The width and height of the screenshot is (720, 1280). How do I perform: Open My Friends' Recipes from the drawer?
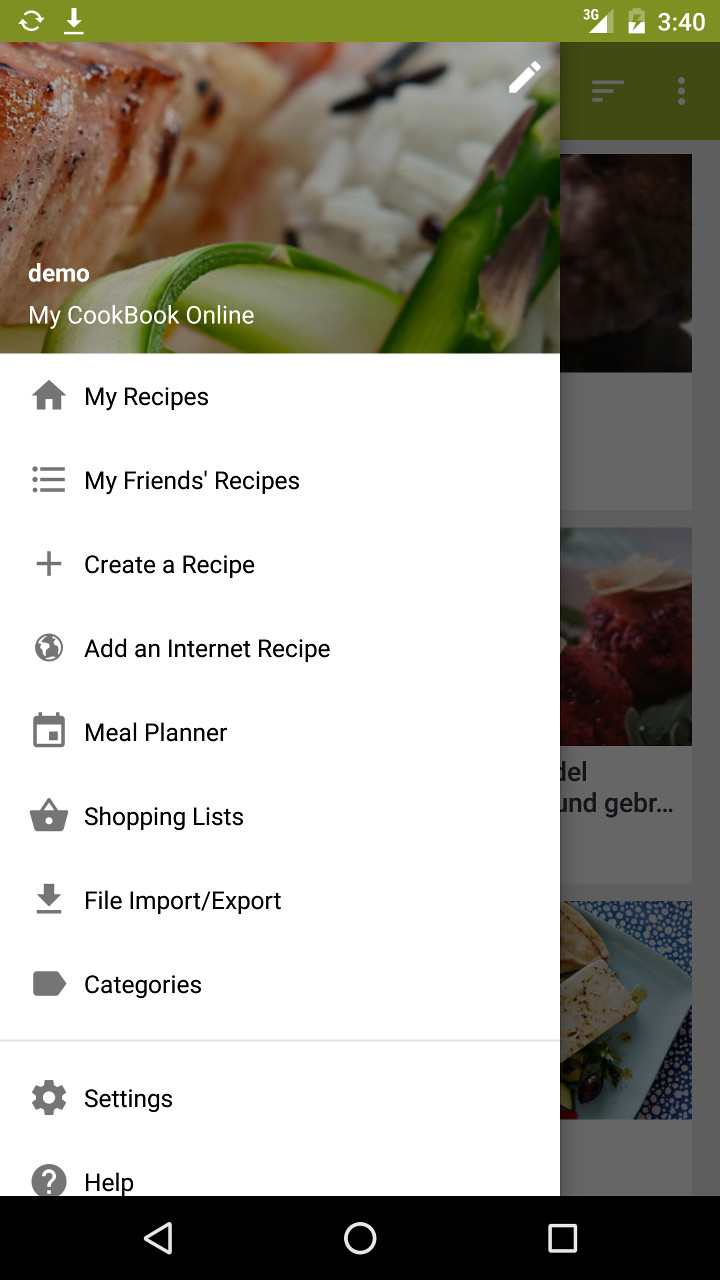[x=191, y=480]
